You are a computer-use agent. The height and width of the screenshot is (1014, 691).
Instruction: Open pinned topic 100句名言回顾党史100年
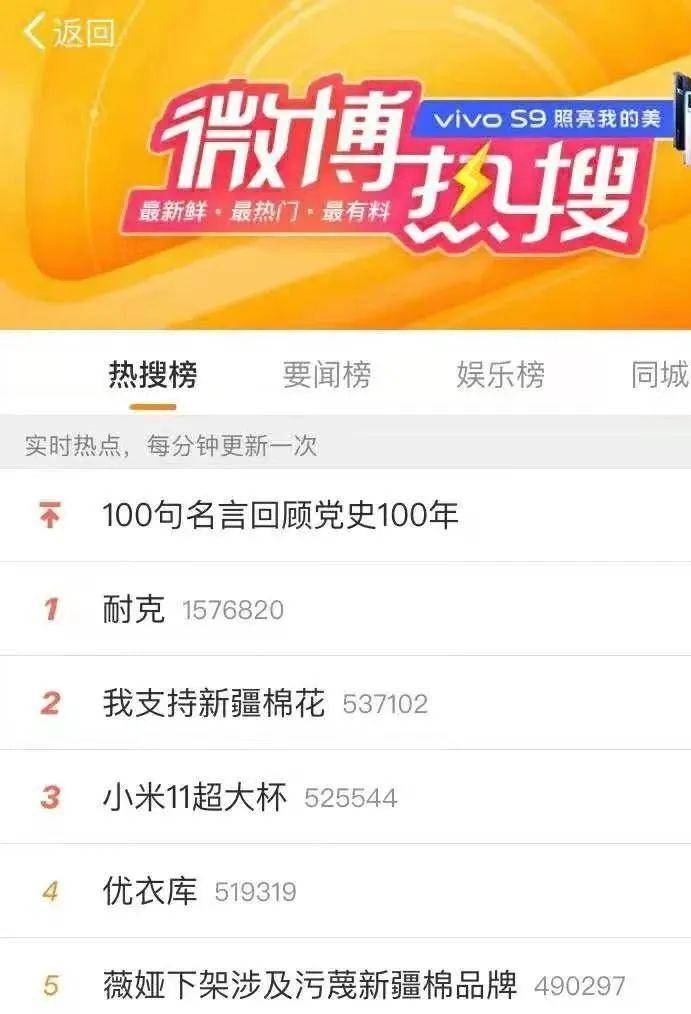(280, 516)
